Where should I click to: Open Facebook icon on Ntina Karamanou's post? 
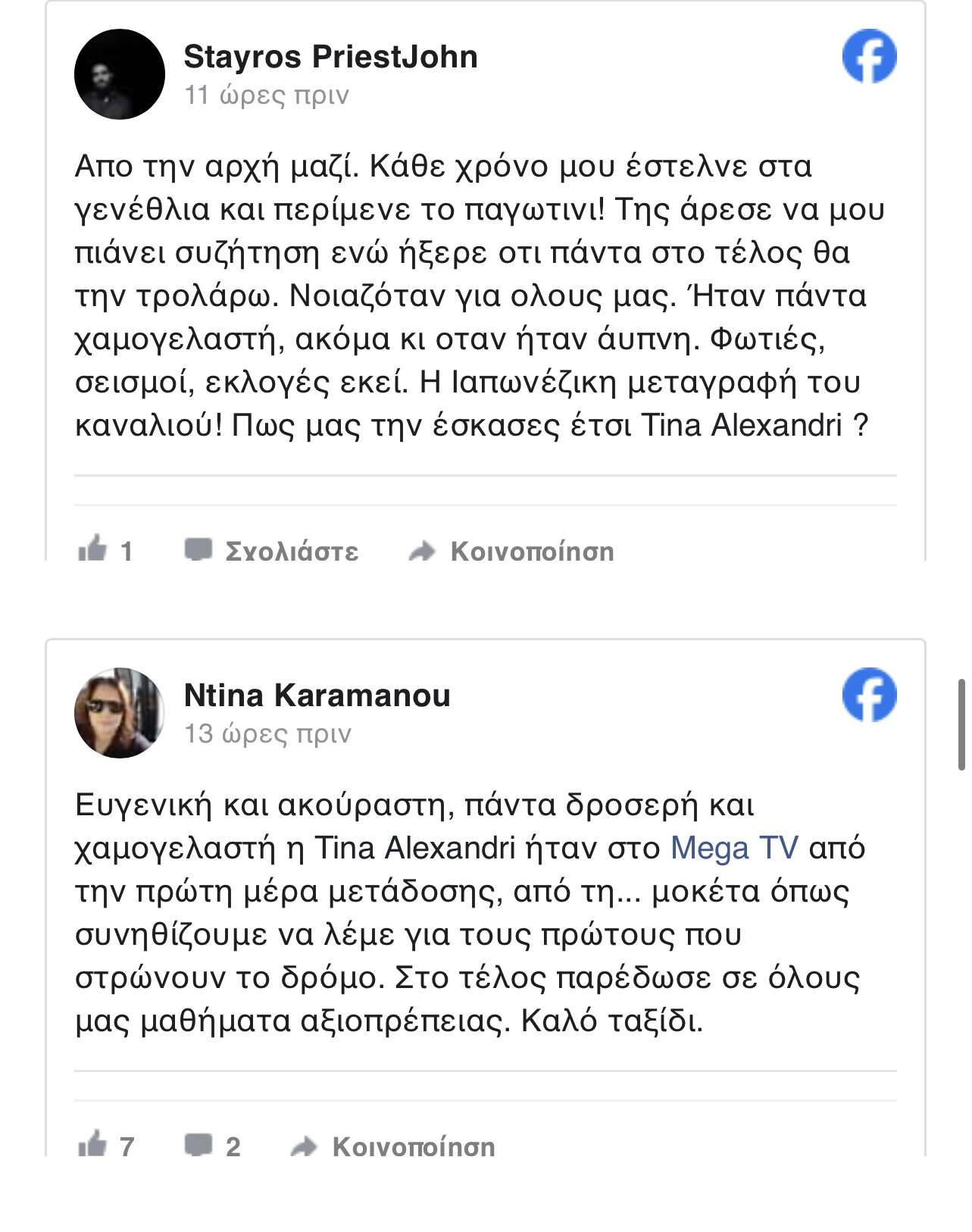tap(869, 695)
